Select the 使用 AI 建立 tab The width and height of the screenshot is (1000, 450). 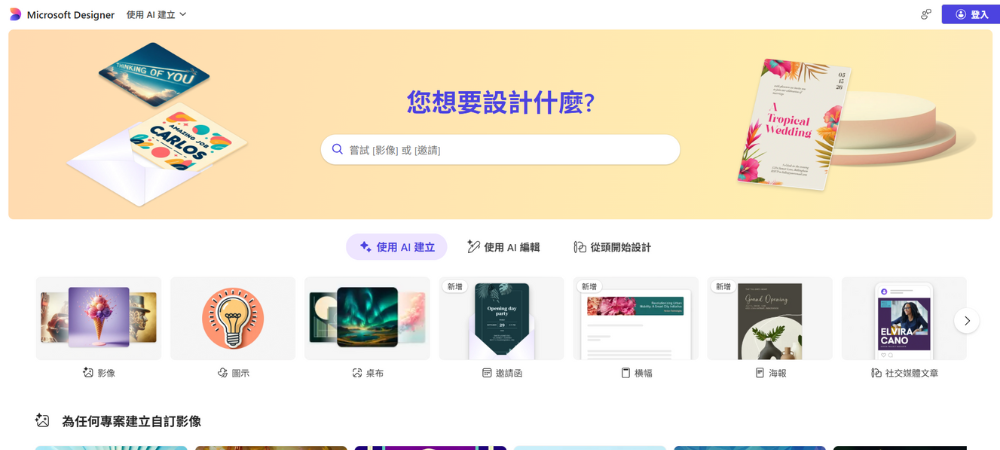[396, 247]
